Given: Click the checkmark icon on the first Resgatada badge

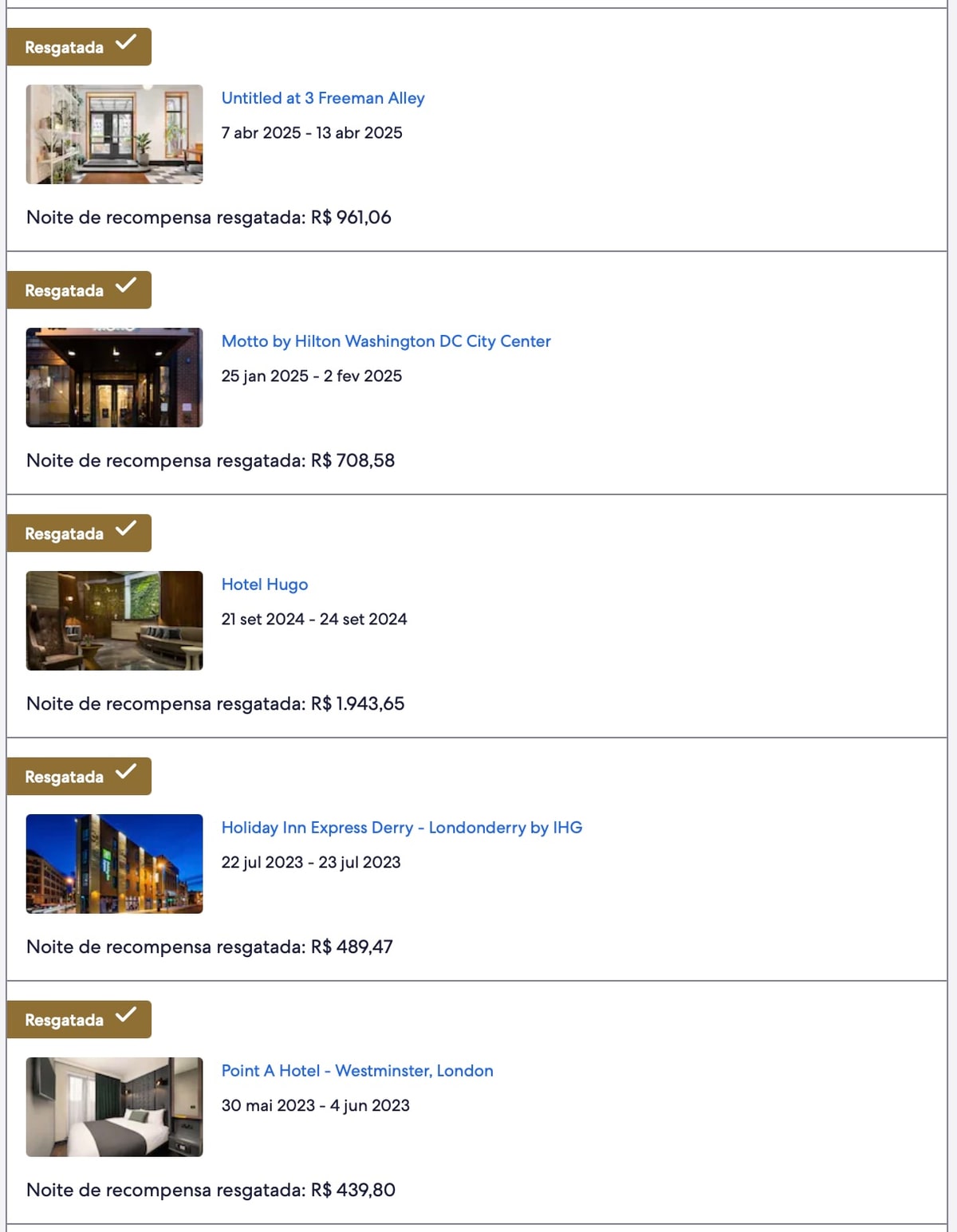Looking at the screenshot, I should coord(128,45).
